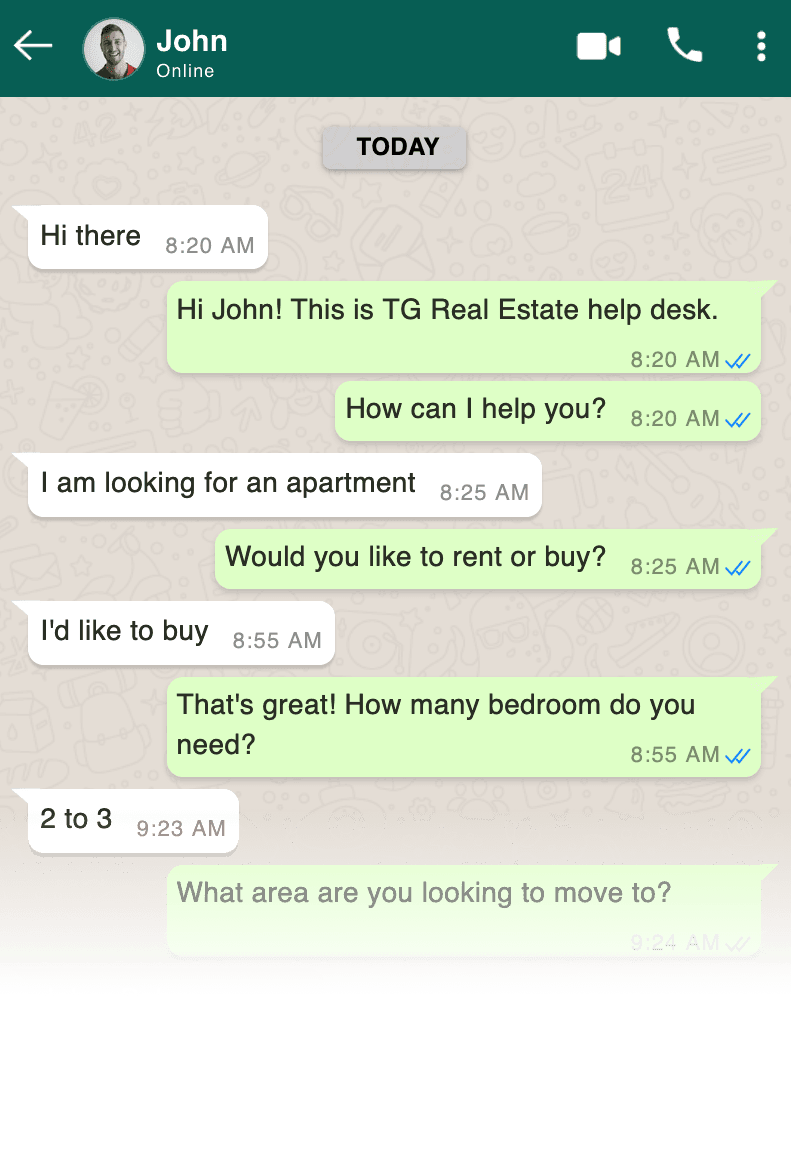Start a voice call with John
791x1155 pixels.
(x=684, y=45)
